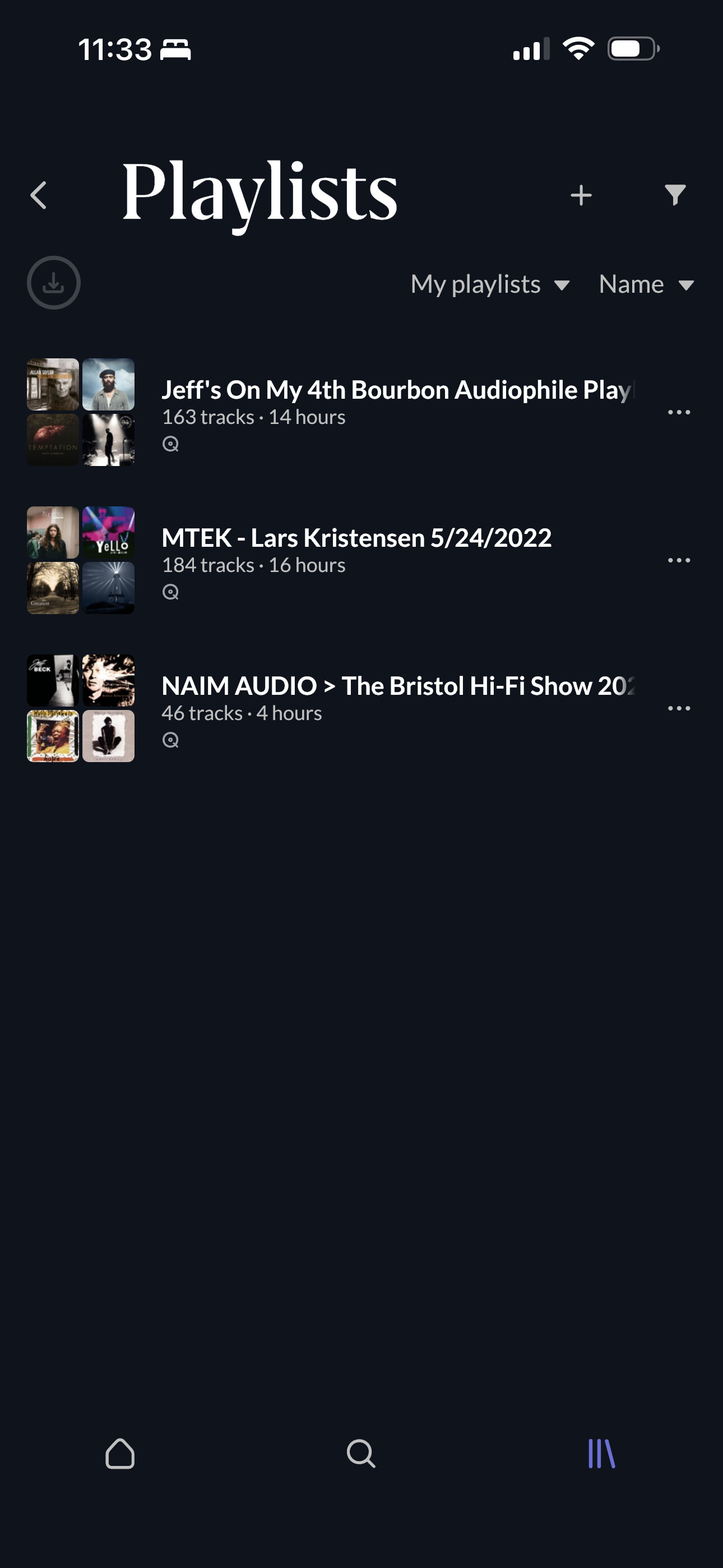Open NAIM AUDIO Bristol Hi-Fi Show playlist

point(396,686)
